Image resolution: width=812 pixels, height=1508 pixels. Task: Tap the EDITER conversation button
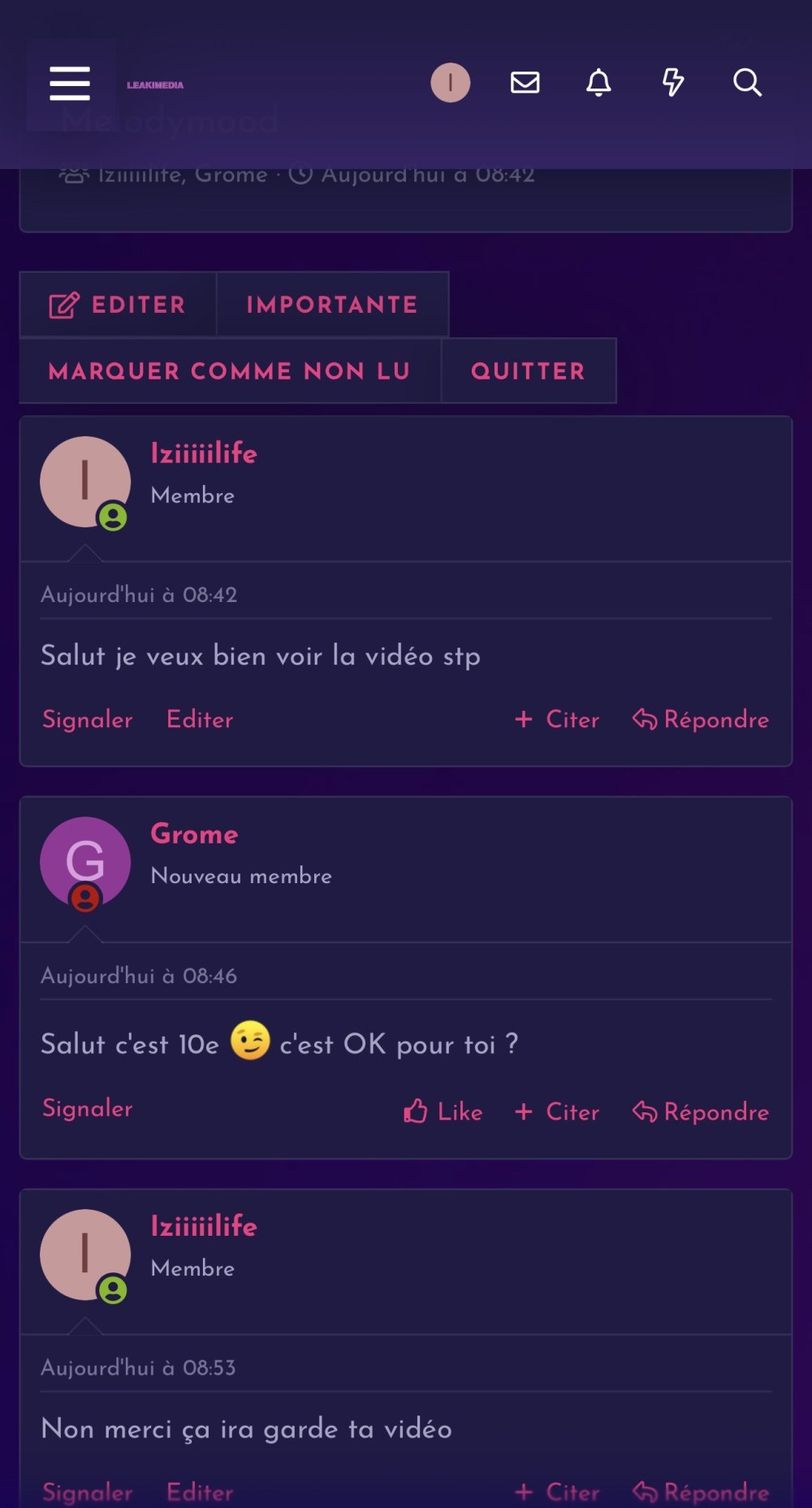pos(119,305)
